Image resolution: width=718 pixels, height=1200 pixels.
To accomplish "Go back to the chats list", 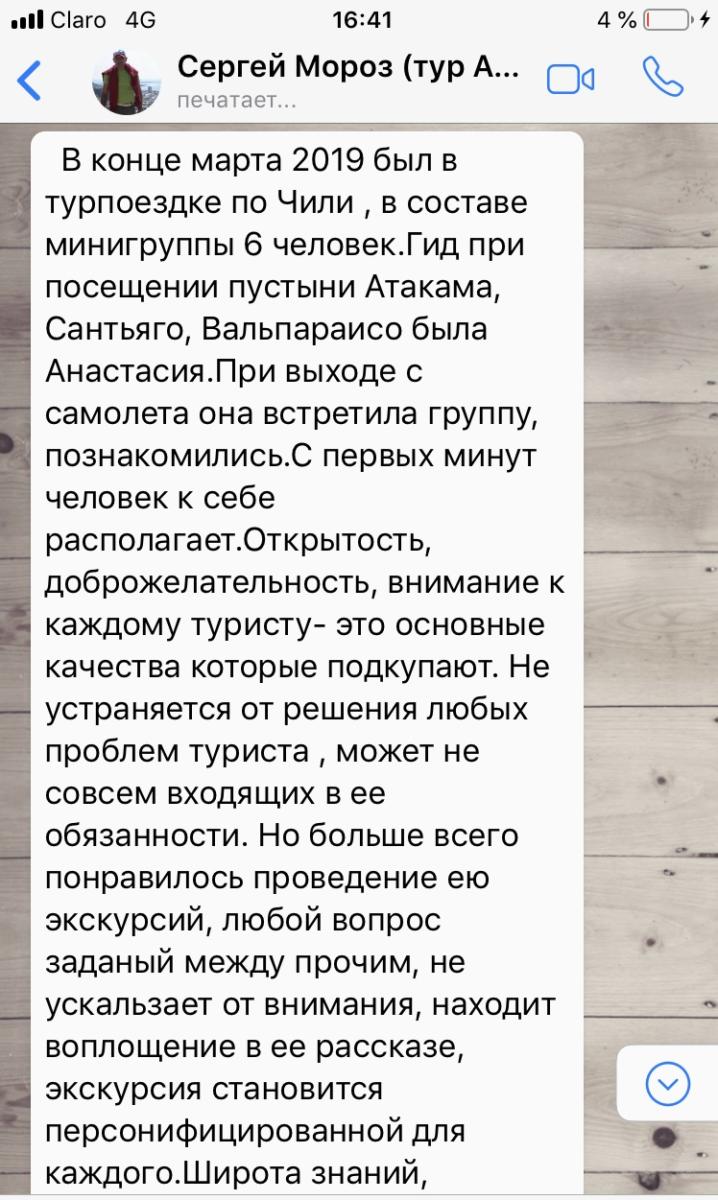I will coord(30,80).
